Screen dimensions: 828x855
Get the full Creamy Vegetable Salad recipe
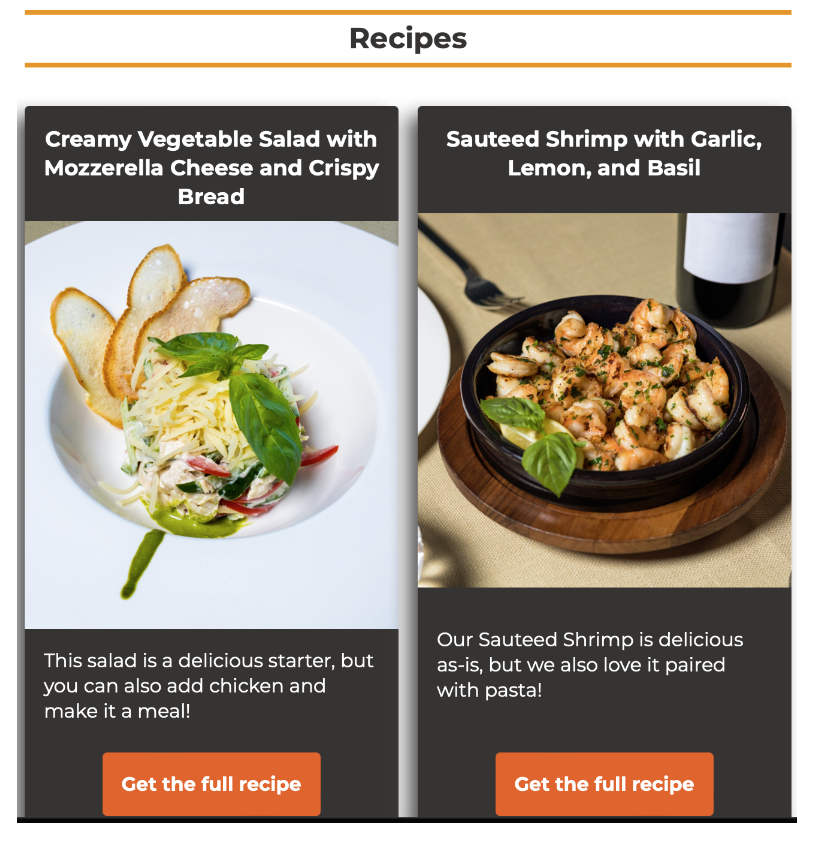pos(211,784)
